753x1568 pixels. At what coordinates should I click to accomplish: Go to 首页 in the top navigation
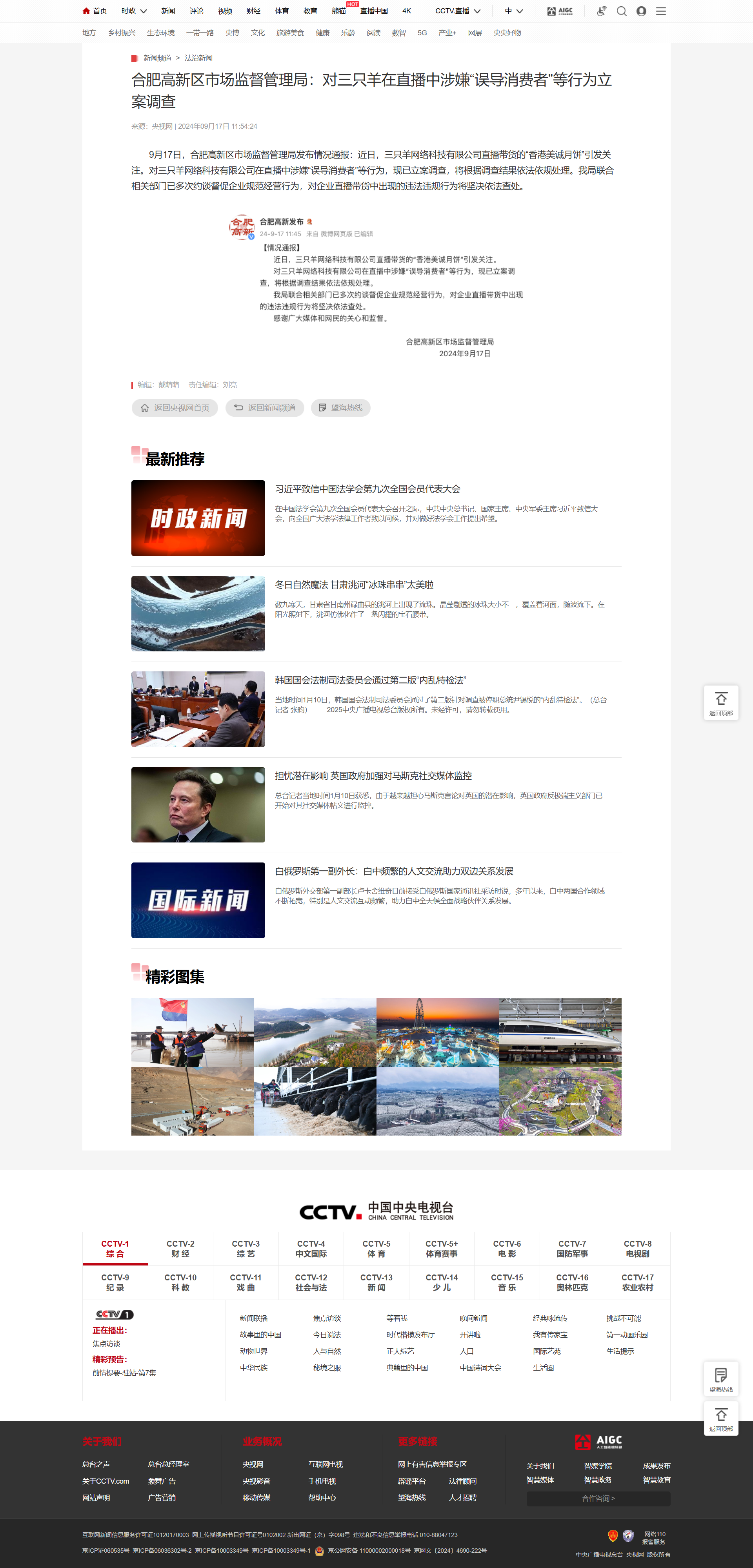point(95,11)
